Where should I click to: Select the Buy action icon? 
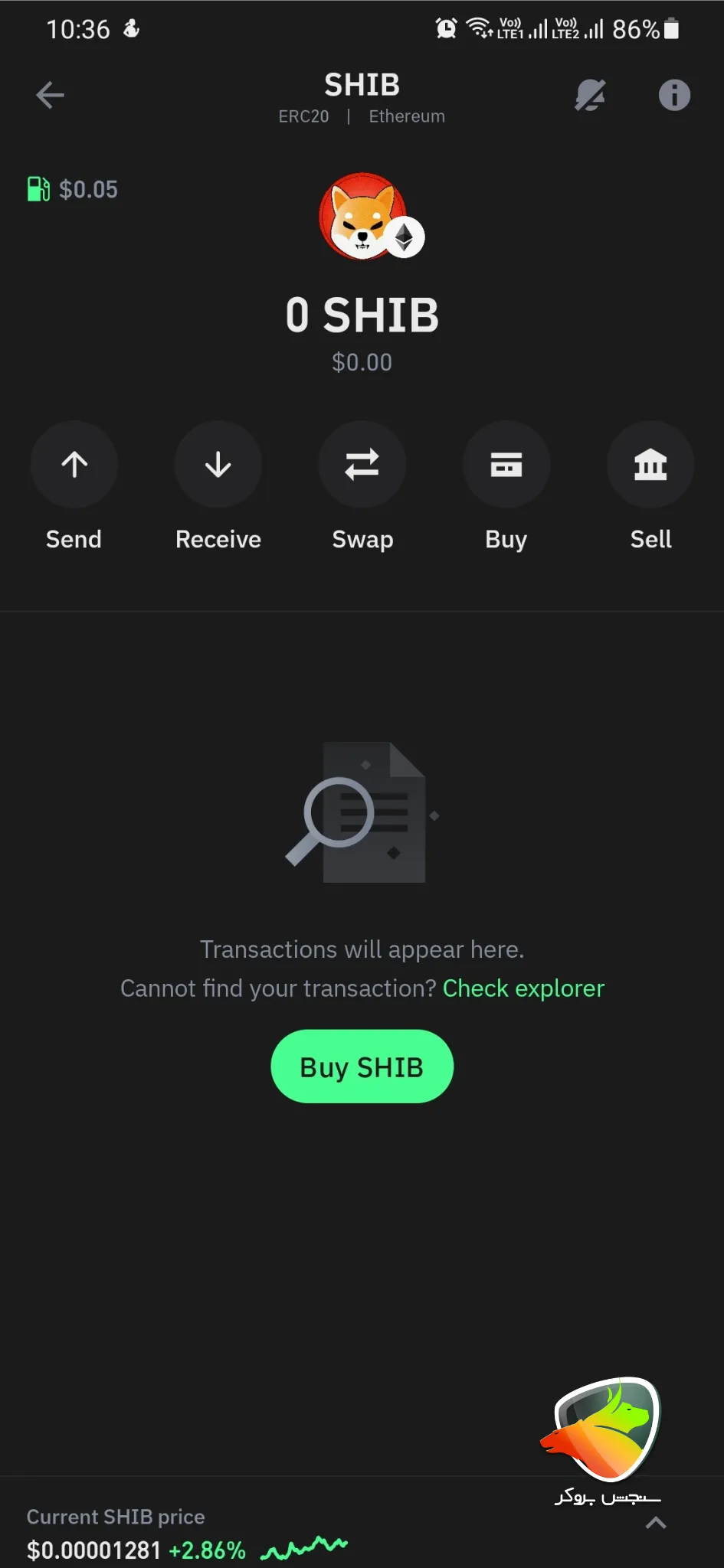pyautogui.click(x=506, y=465)
